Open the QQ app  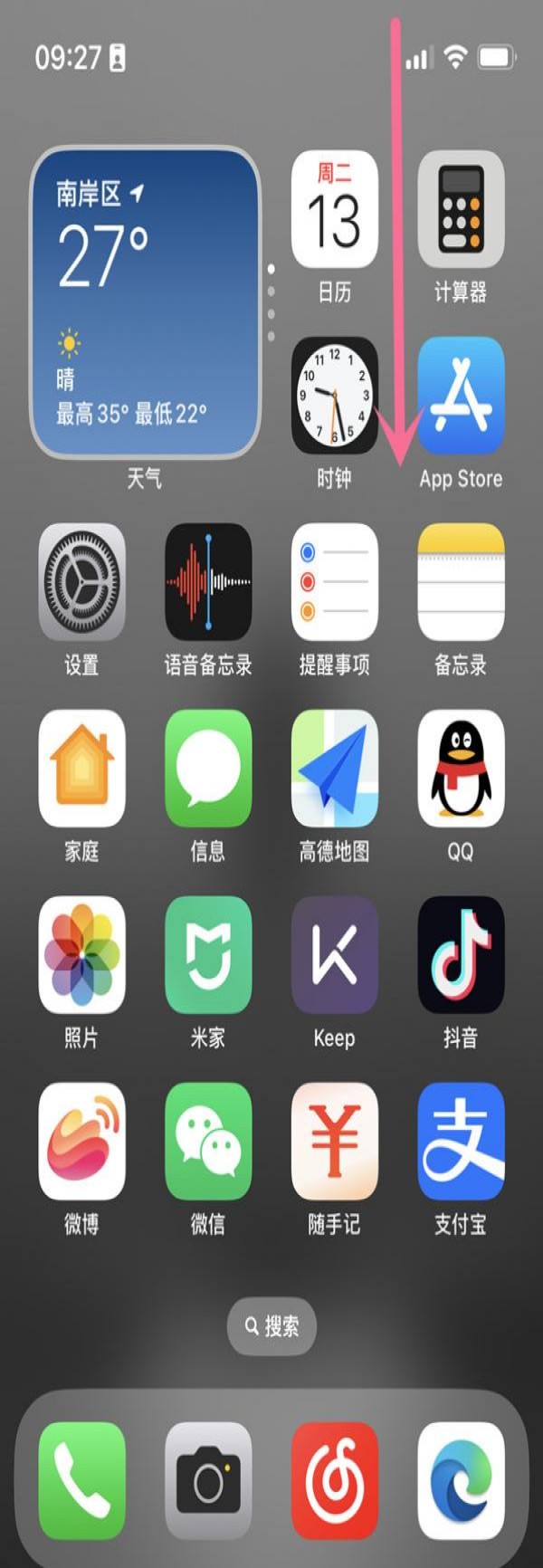coord(461,769)
